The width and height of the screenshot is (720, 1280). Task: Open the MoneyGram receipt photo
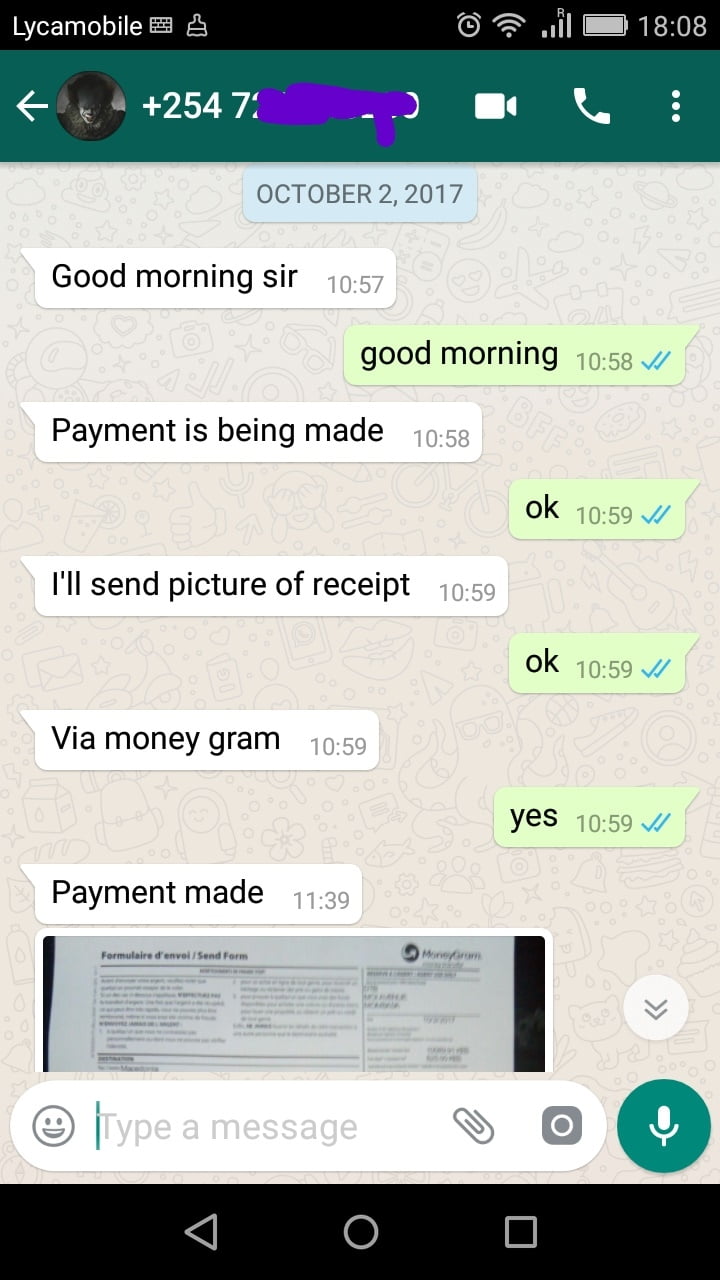click(294, 1004)
